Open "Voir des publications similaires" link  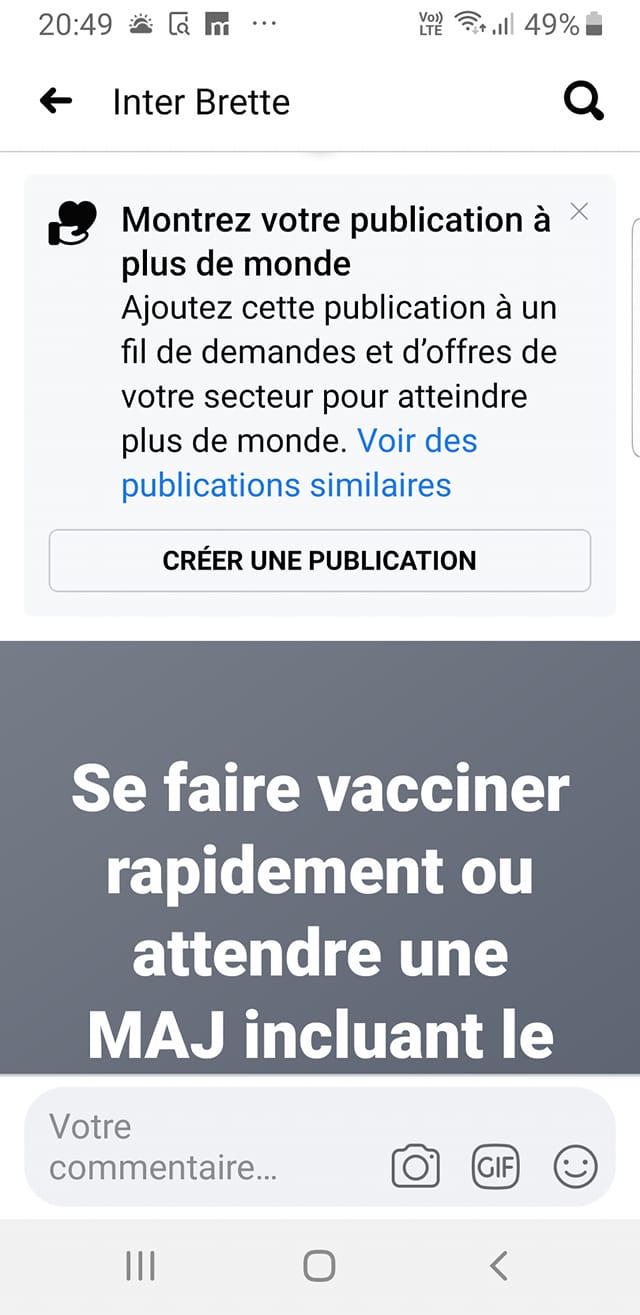(x=299, y=463)
